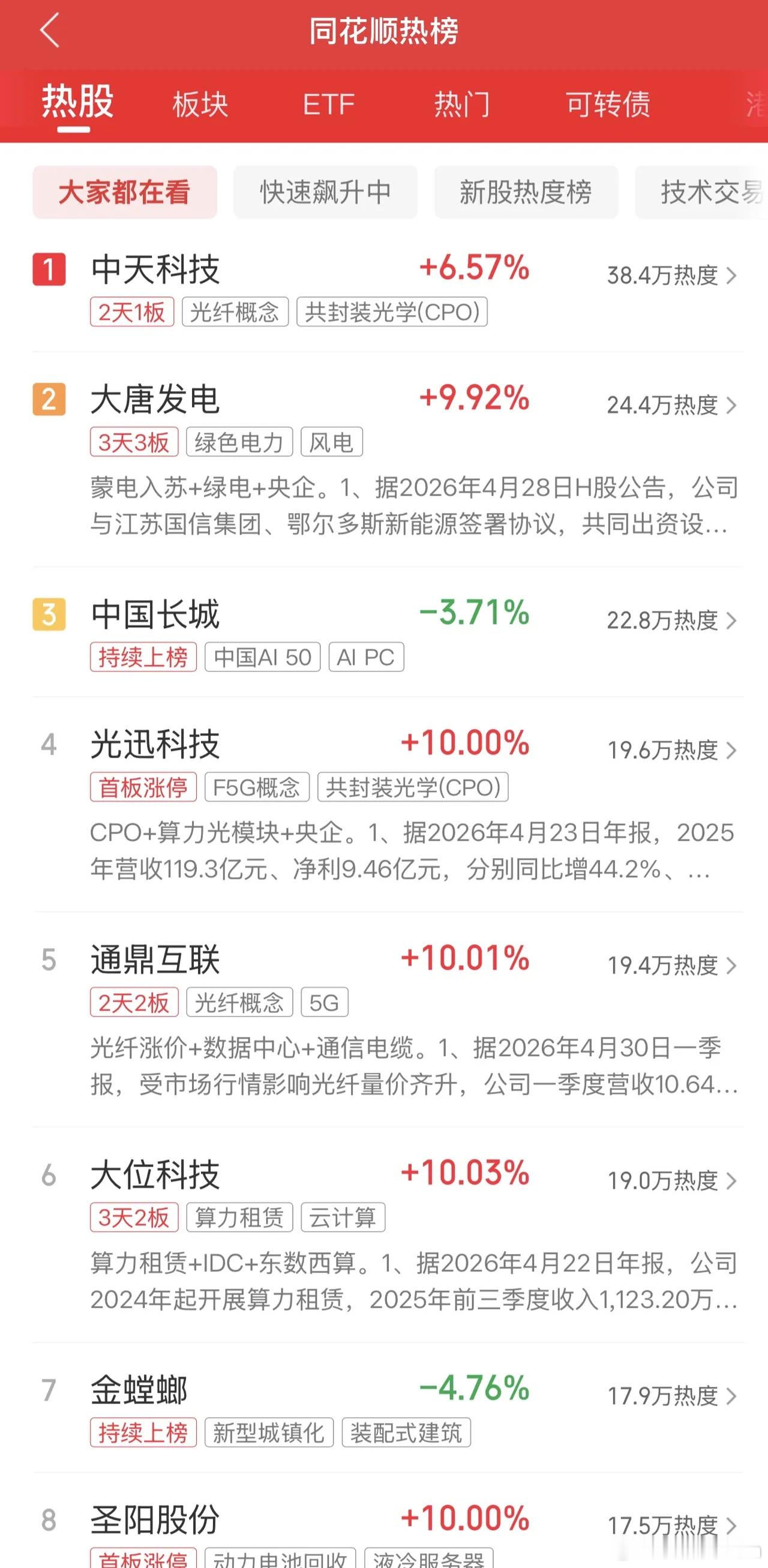
Task: View the 大位科技 stock entry
Action: pos(388,1235)
